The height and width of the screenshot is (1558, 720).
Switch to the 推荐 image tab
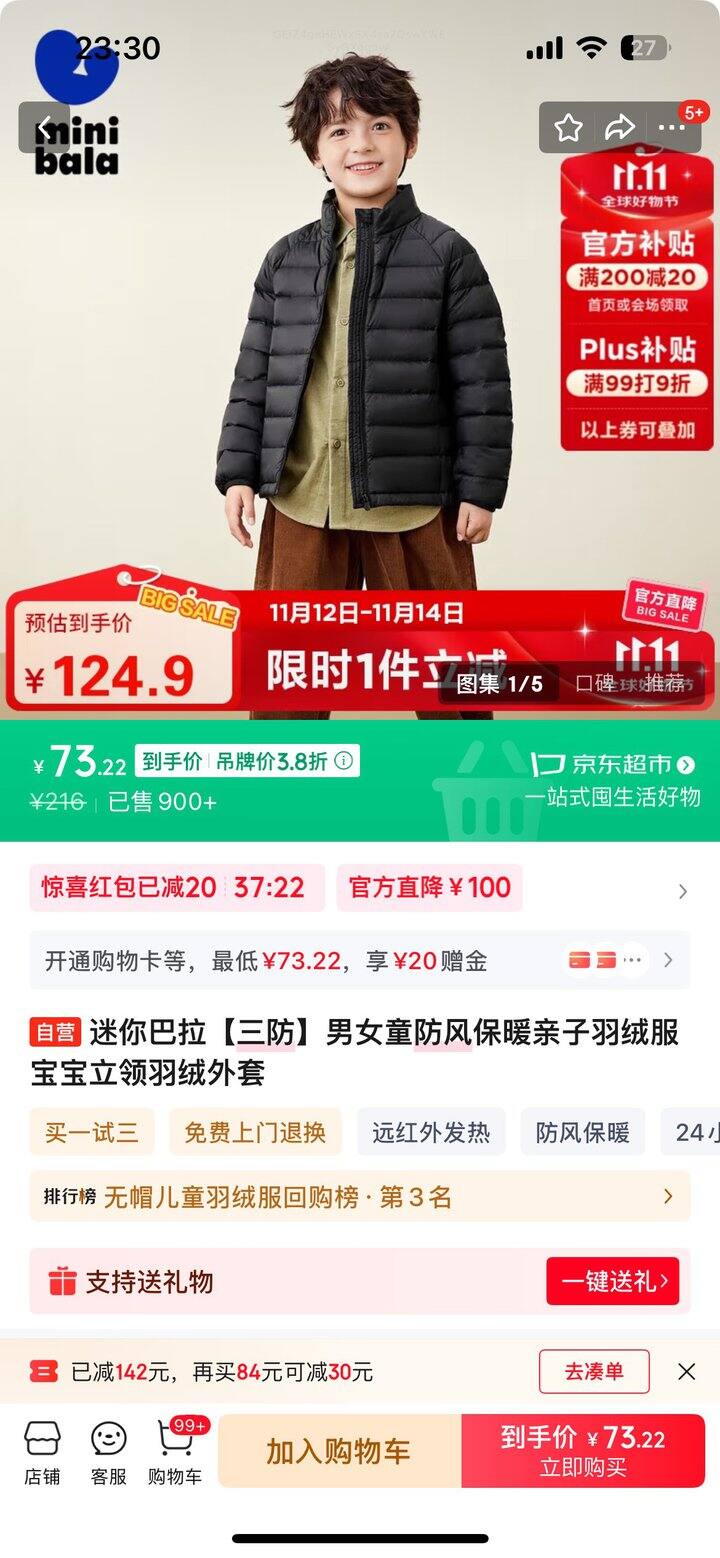(664, 684)
